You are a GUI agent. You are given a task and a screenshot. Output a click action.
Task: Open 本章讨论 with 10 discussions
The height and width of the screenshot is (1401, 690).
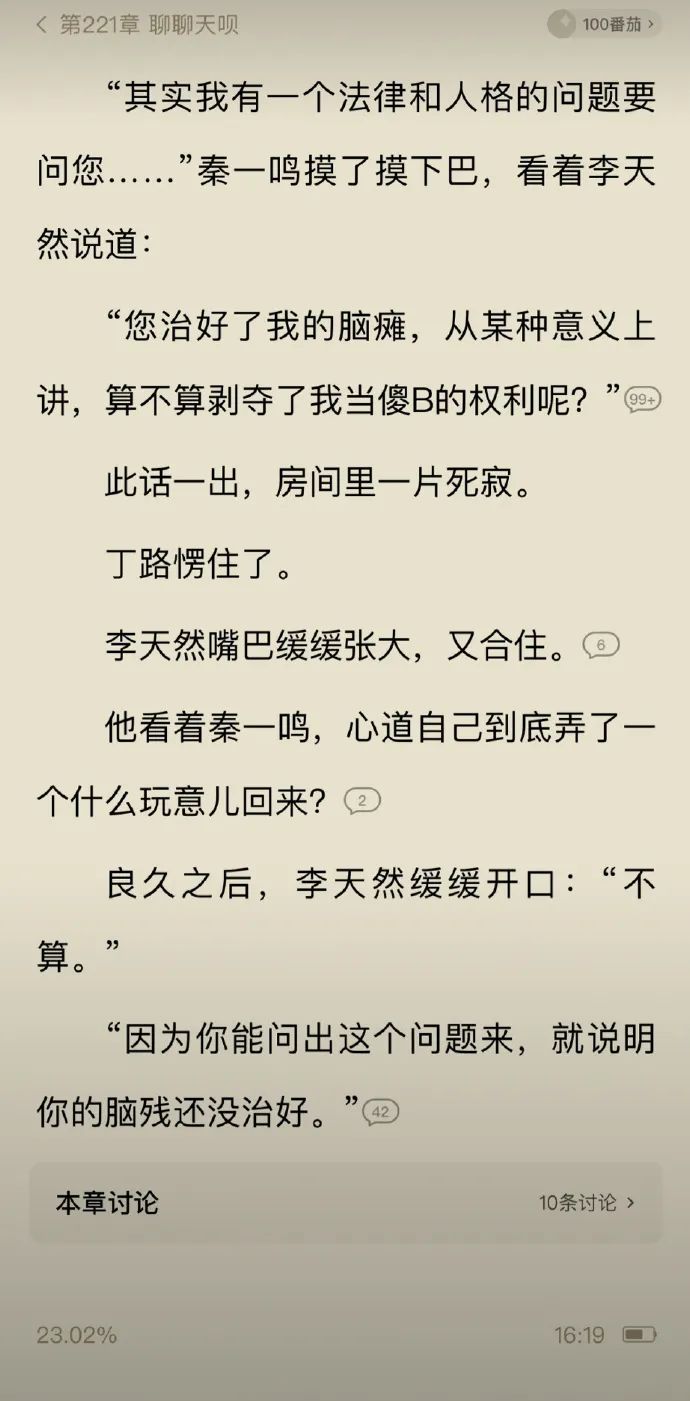point(345,1202)
